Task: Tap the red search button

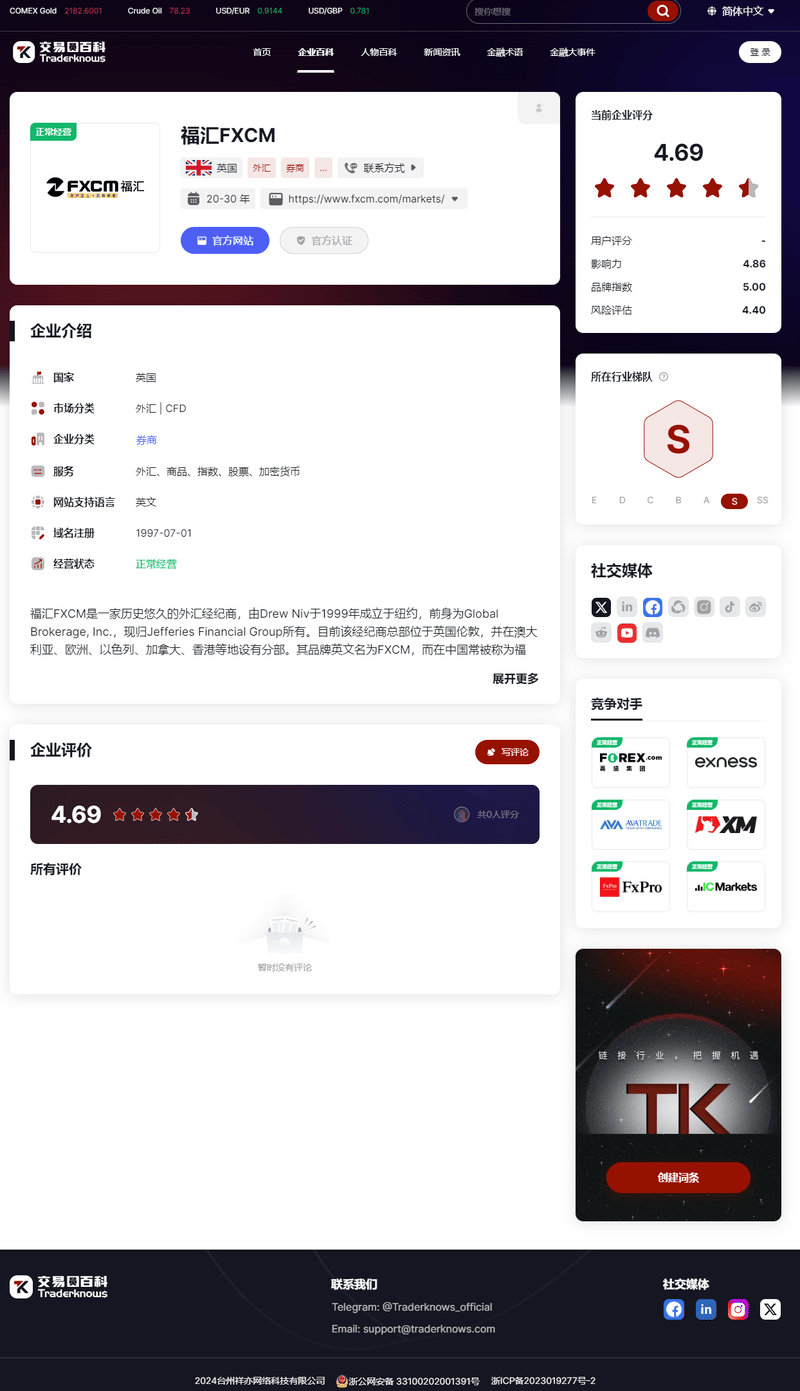Action: click(662, 11)
